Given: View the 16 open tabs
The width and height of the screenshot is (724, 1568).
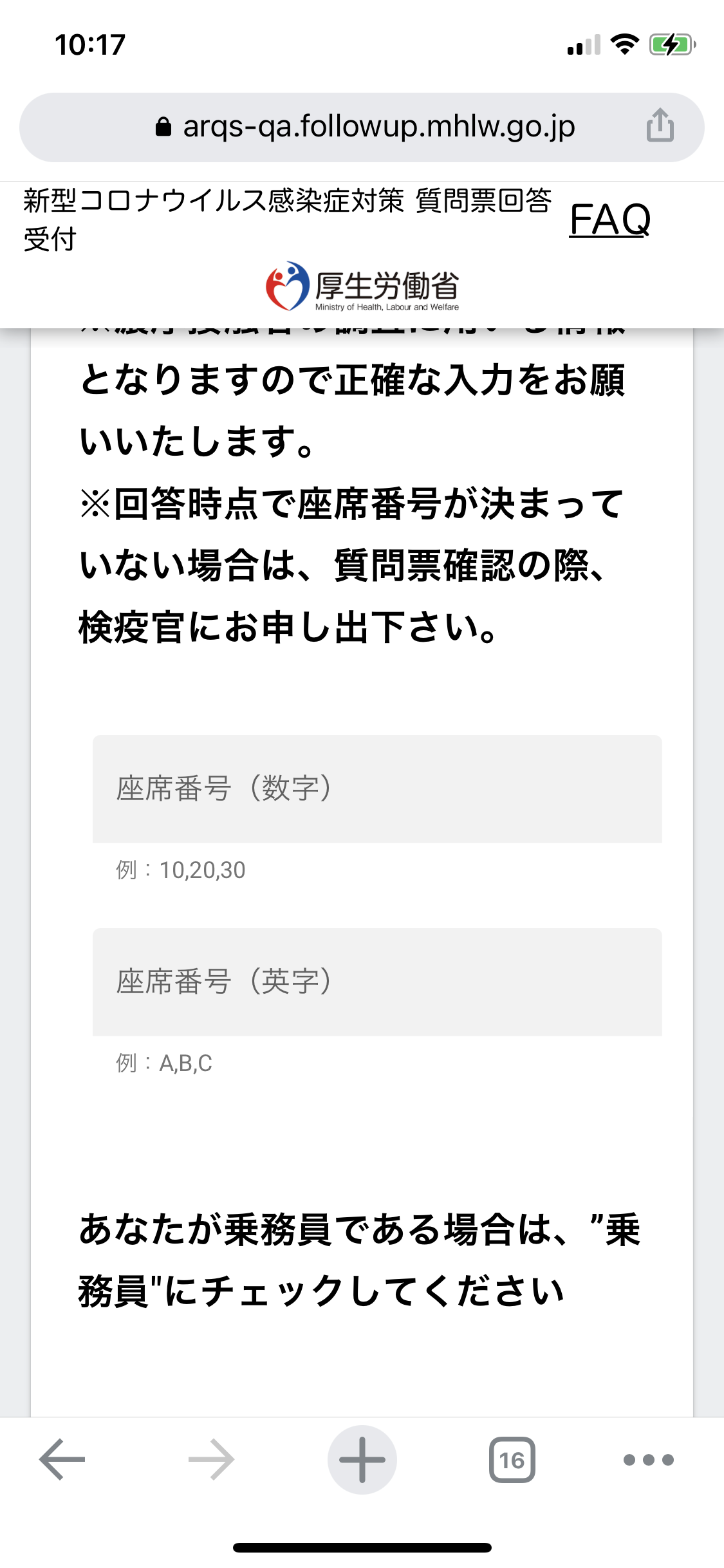Looking at the screenshot, I should pos(512,1459).
